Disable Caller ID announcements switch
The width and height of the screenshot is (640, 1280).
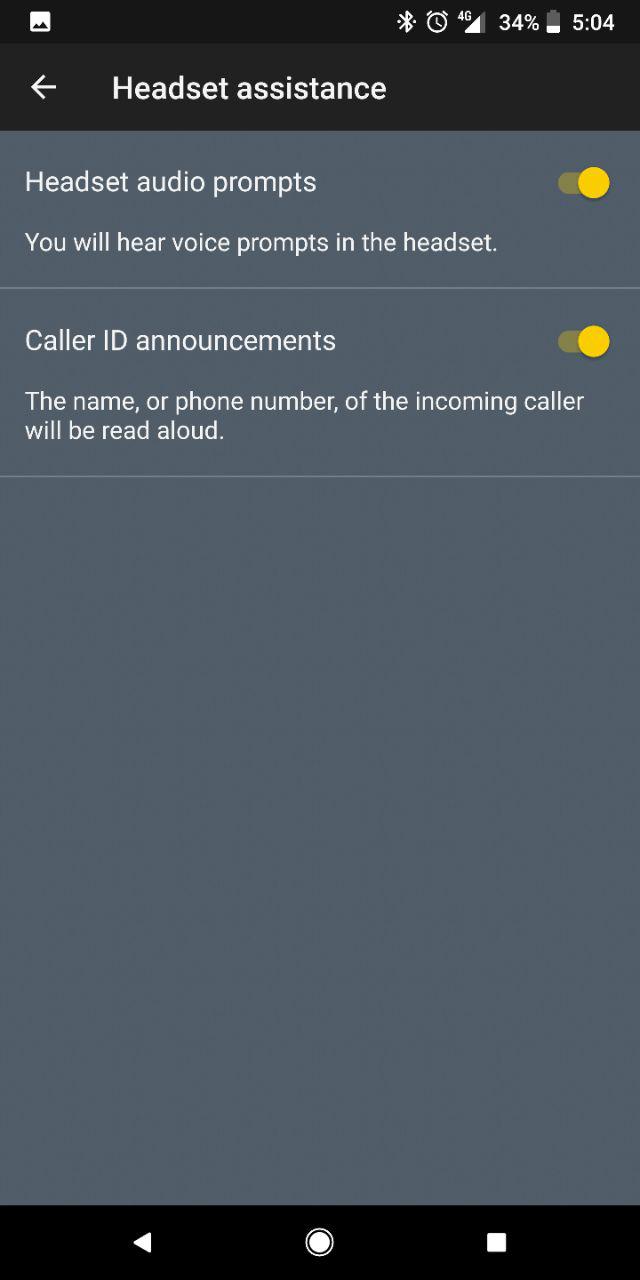point(584,341)
